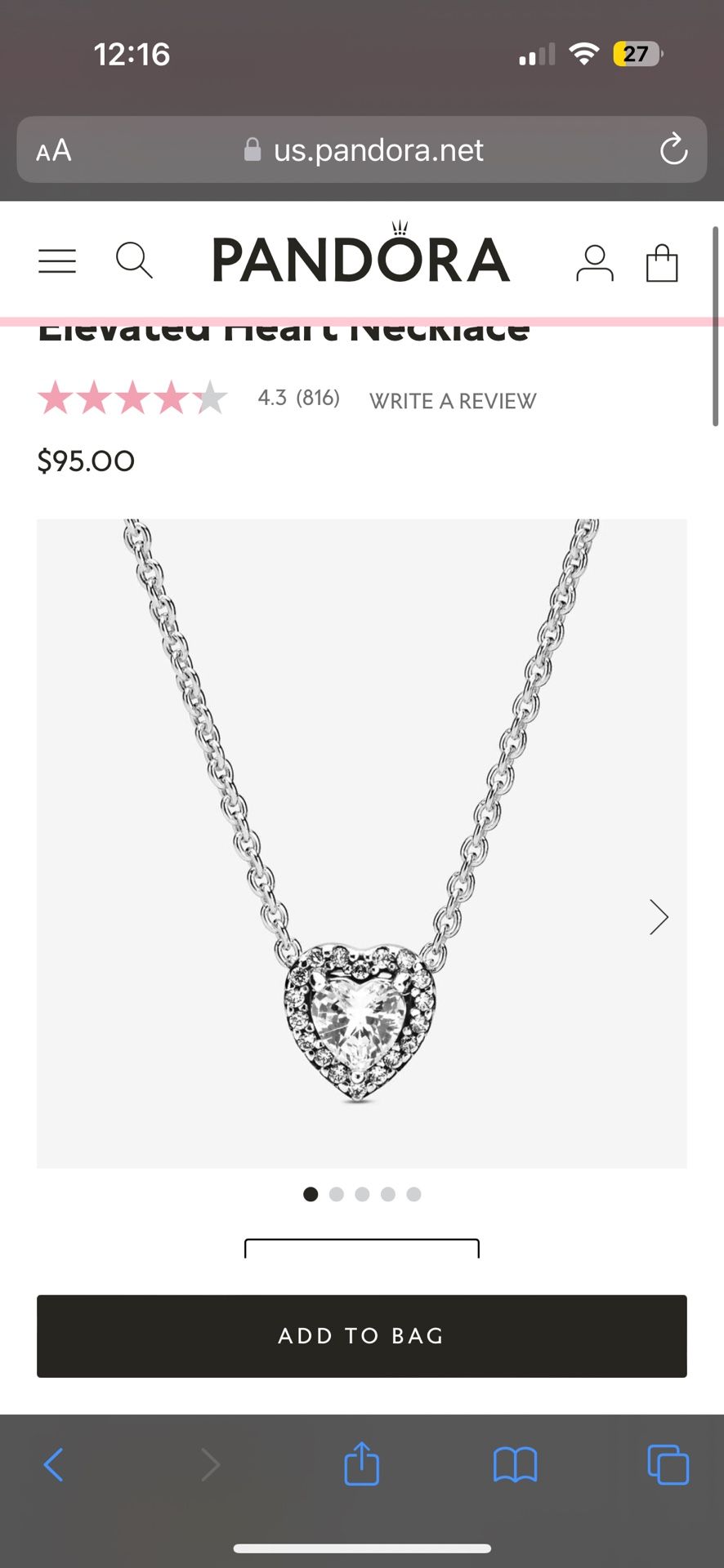Reload the Pandora page
Screen dimensions: 724x1568
click(673, 149)
